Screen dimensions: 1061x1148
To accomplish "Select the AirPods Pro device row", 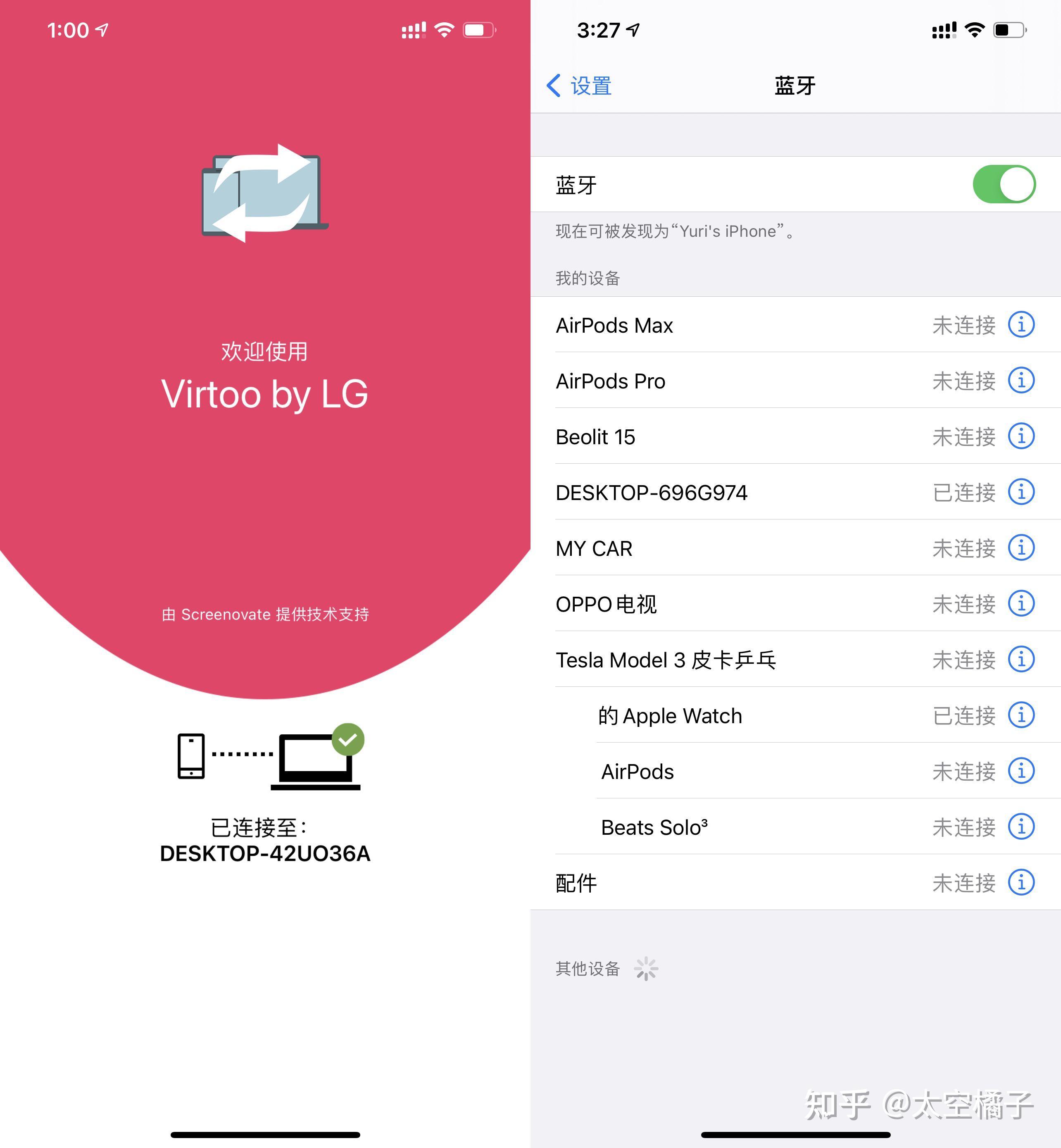I will point(746,381).
